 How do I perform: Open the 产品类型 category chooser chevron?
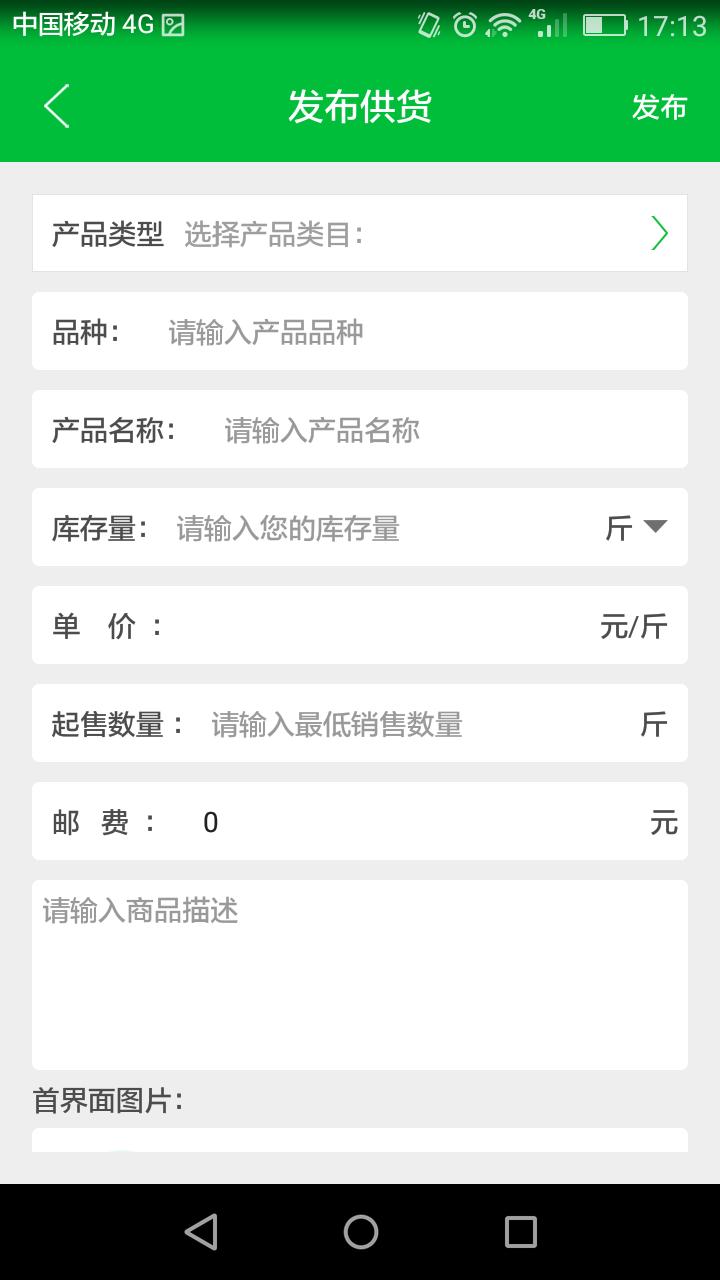[659, 232]
